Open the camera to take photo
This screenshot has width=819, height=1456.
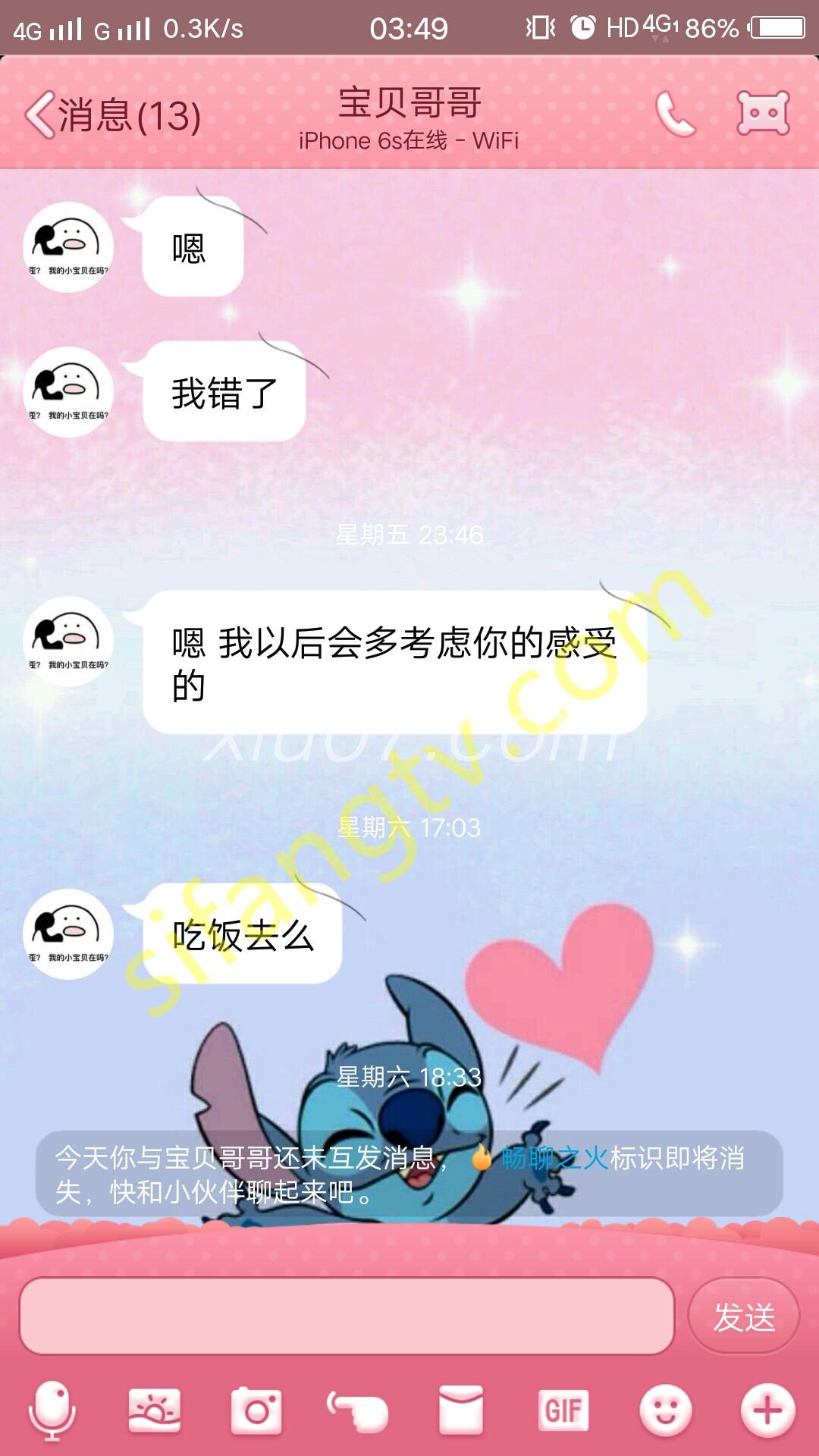(256, 1410)
